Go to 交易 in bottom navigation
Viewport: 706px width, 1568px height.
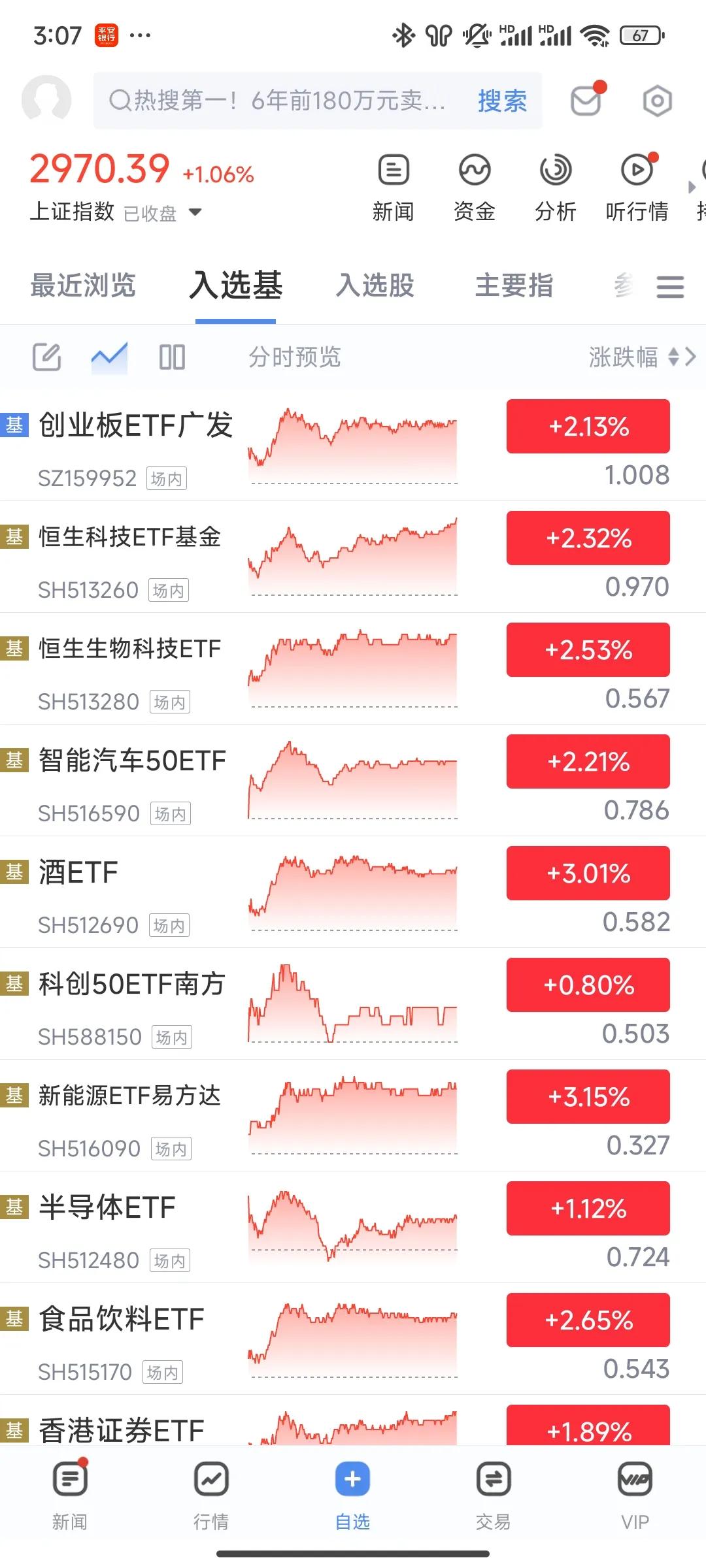(494, 1495)
